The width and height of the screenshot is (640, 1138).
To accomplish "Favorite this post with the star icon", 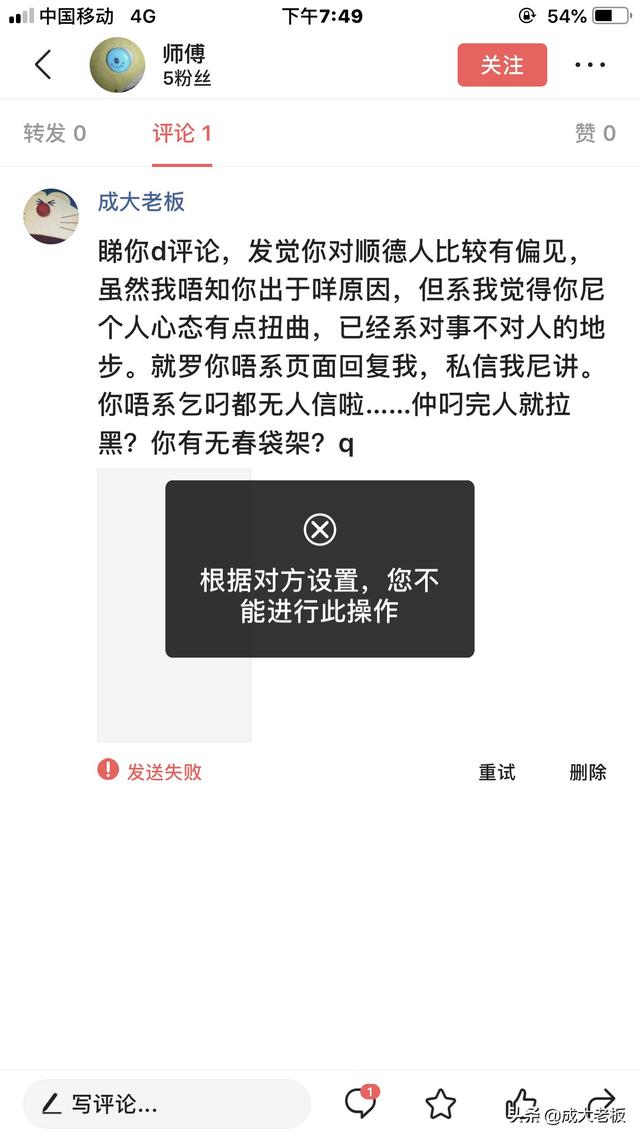I will coord(440,1104).
